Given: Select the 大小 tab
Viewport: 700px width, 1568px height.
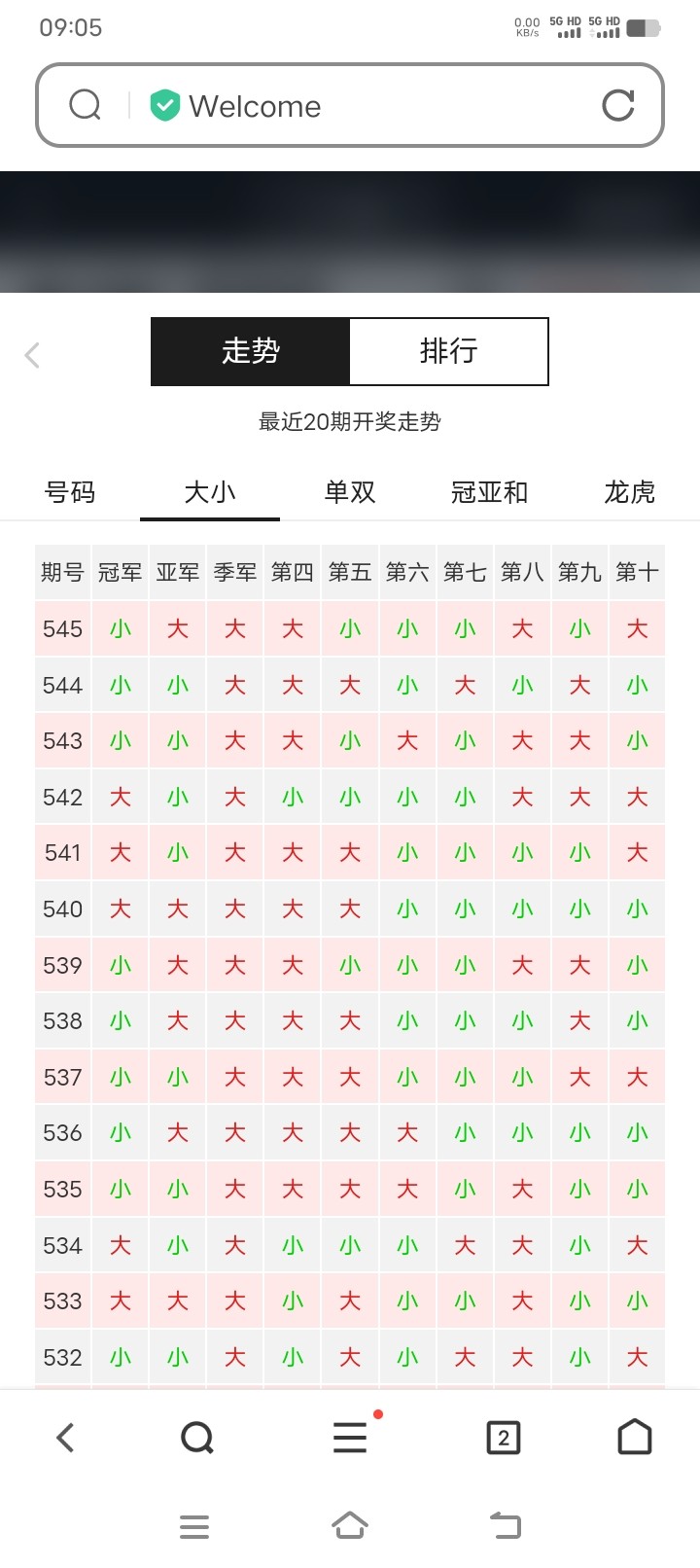Looking at the screenshot, I should click(210, 492).
